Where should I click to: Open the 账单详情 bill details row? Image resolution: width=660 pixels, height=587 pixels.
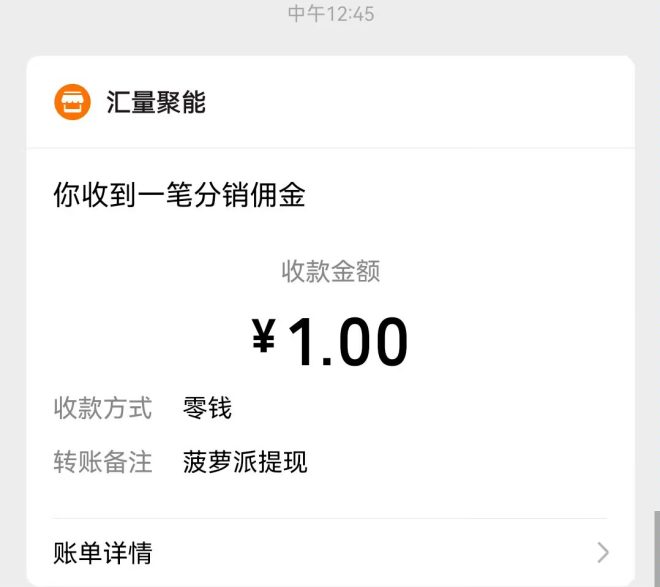(330, 552)
